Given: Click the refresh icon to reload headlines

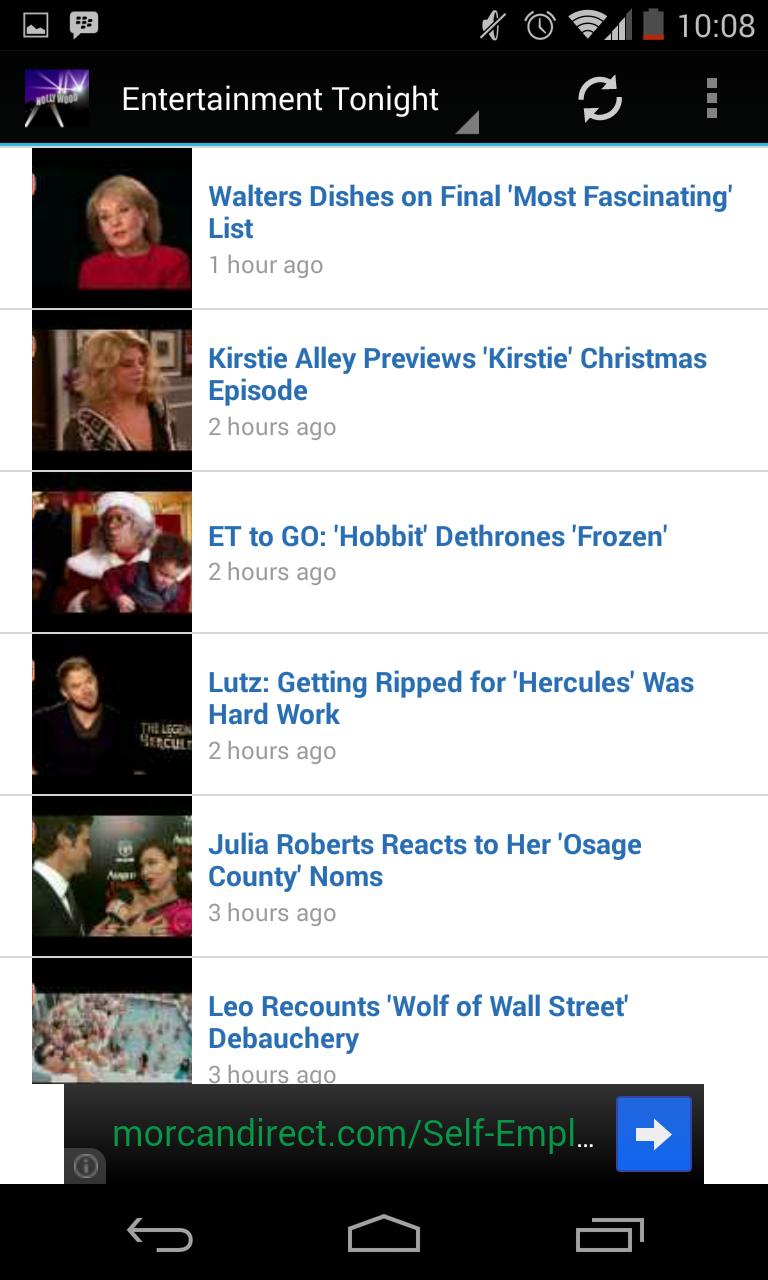Looking at the screenshot, I should 601,97.
